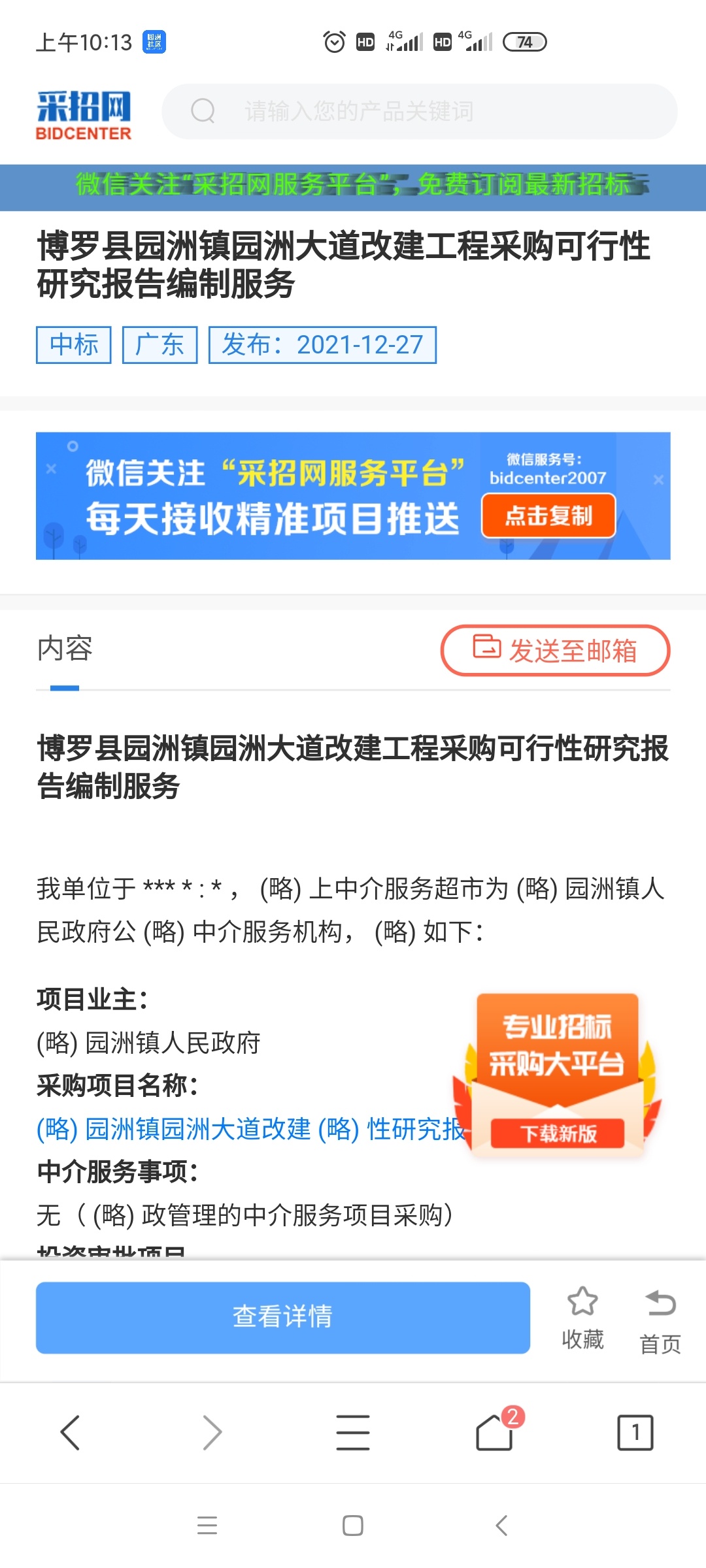Copy WeChat service ID with 点击复制
Screen dimensions: 706x1568
coord(548,516)
